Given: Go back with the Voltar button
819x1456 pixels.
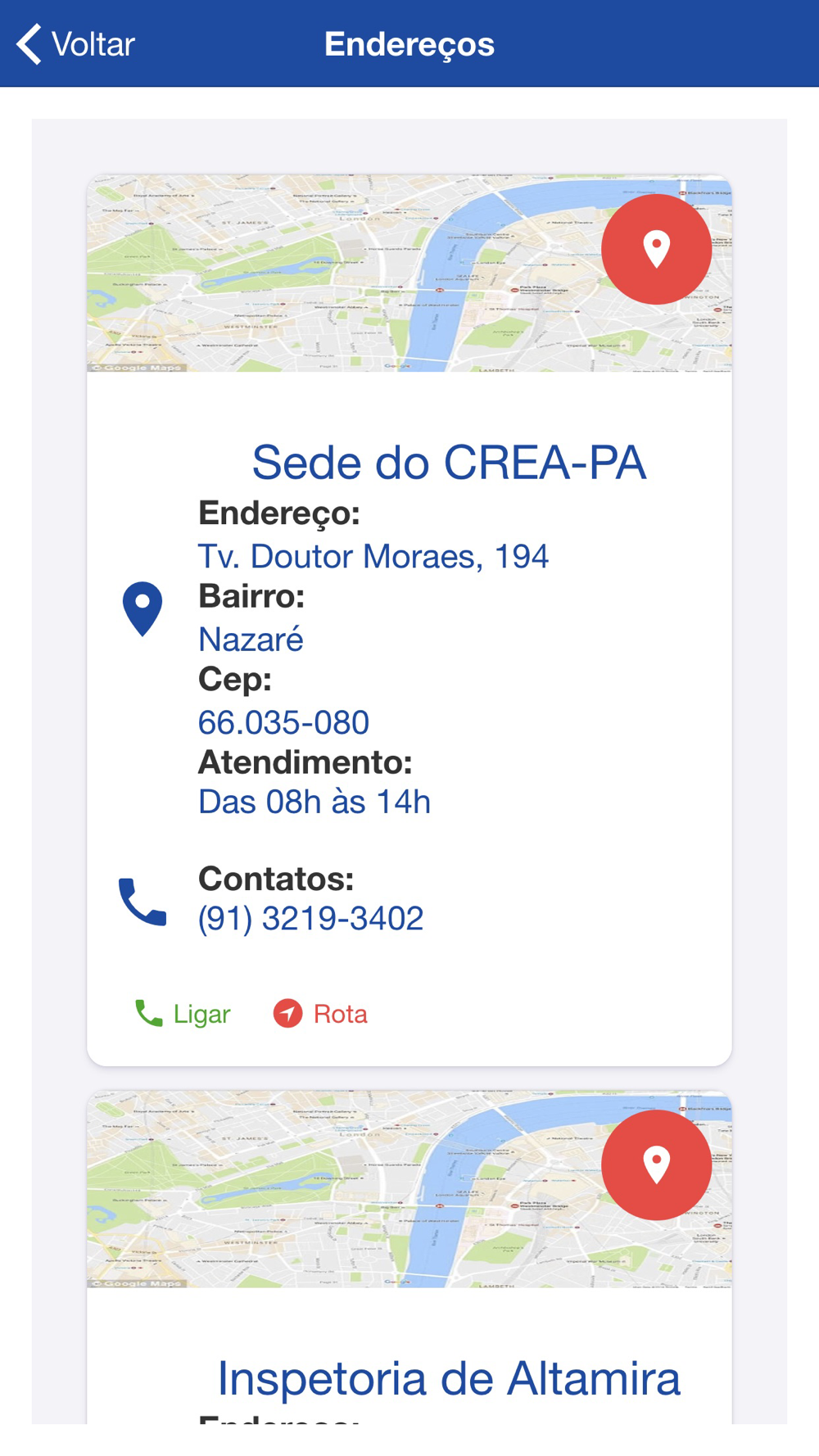Looking at the screenshot, I should coord(75,44).
